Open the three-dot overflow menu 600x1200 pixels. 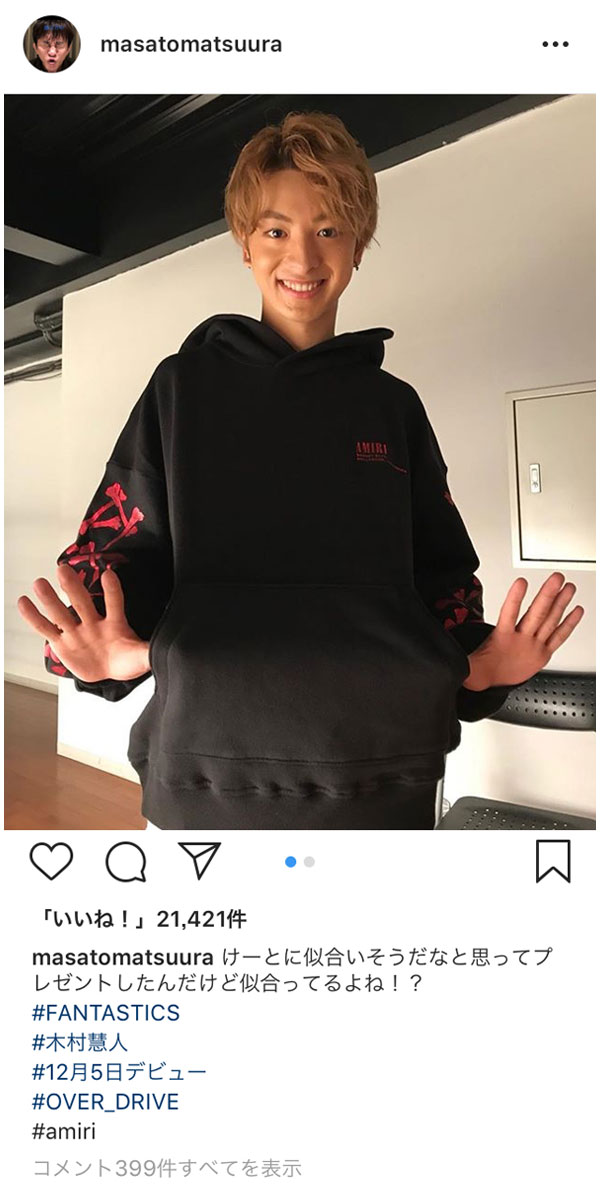(555, 45)
